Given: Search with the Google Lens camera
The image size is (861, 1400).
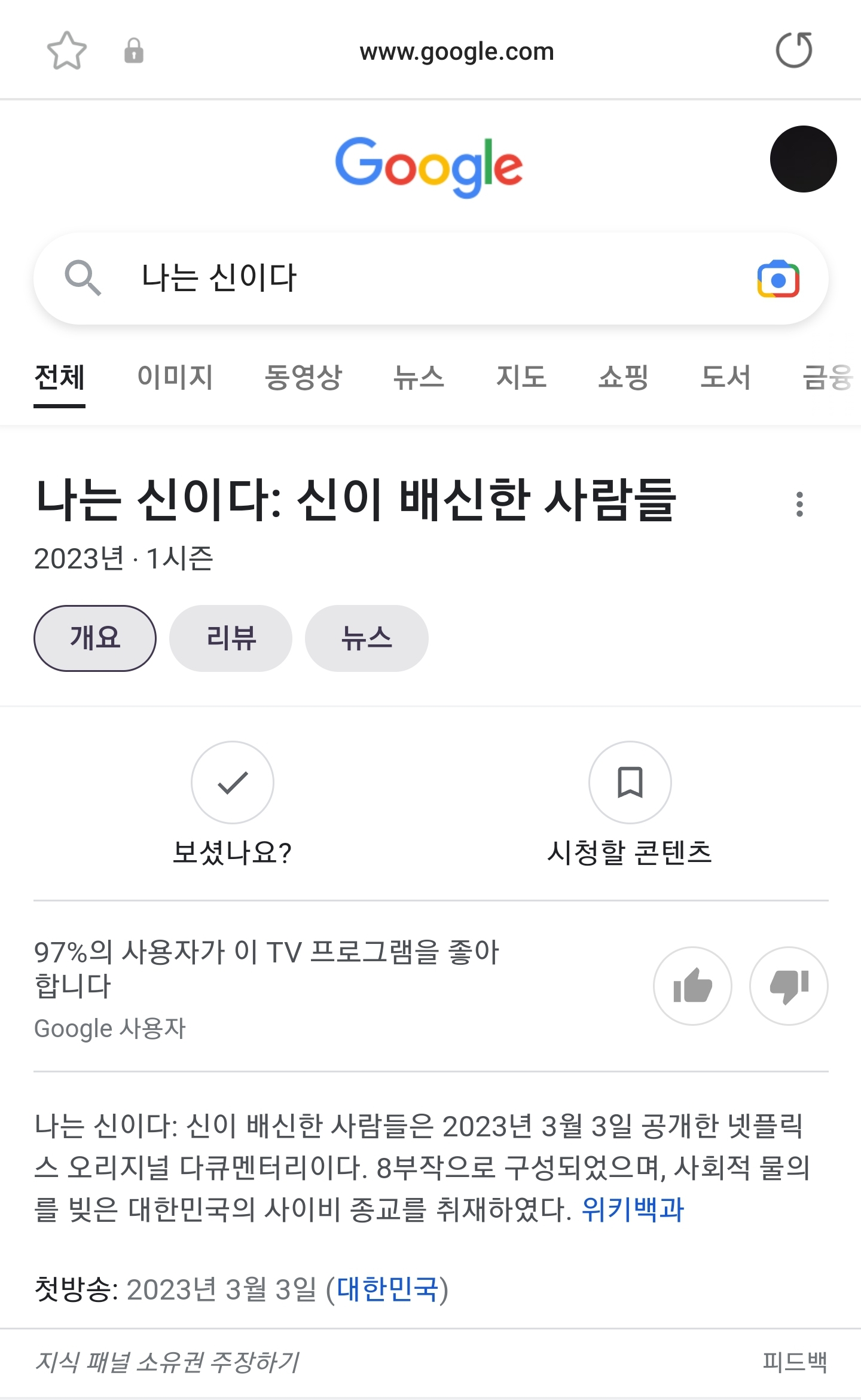Looking at the screenshot, I should (778, 279).
